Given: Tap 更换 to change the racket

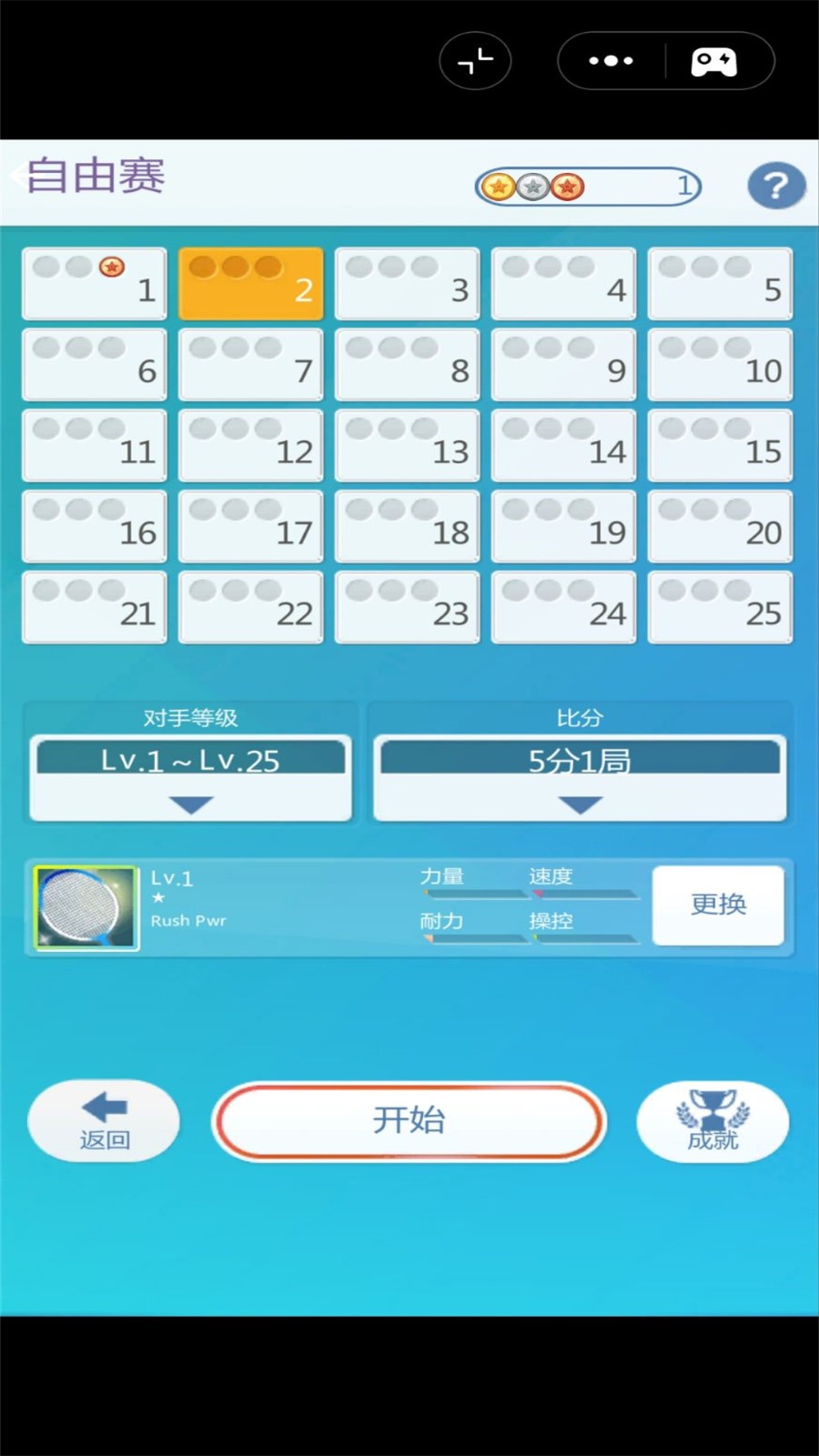Looking at the screenshot, I should pos(717,905).
